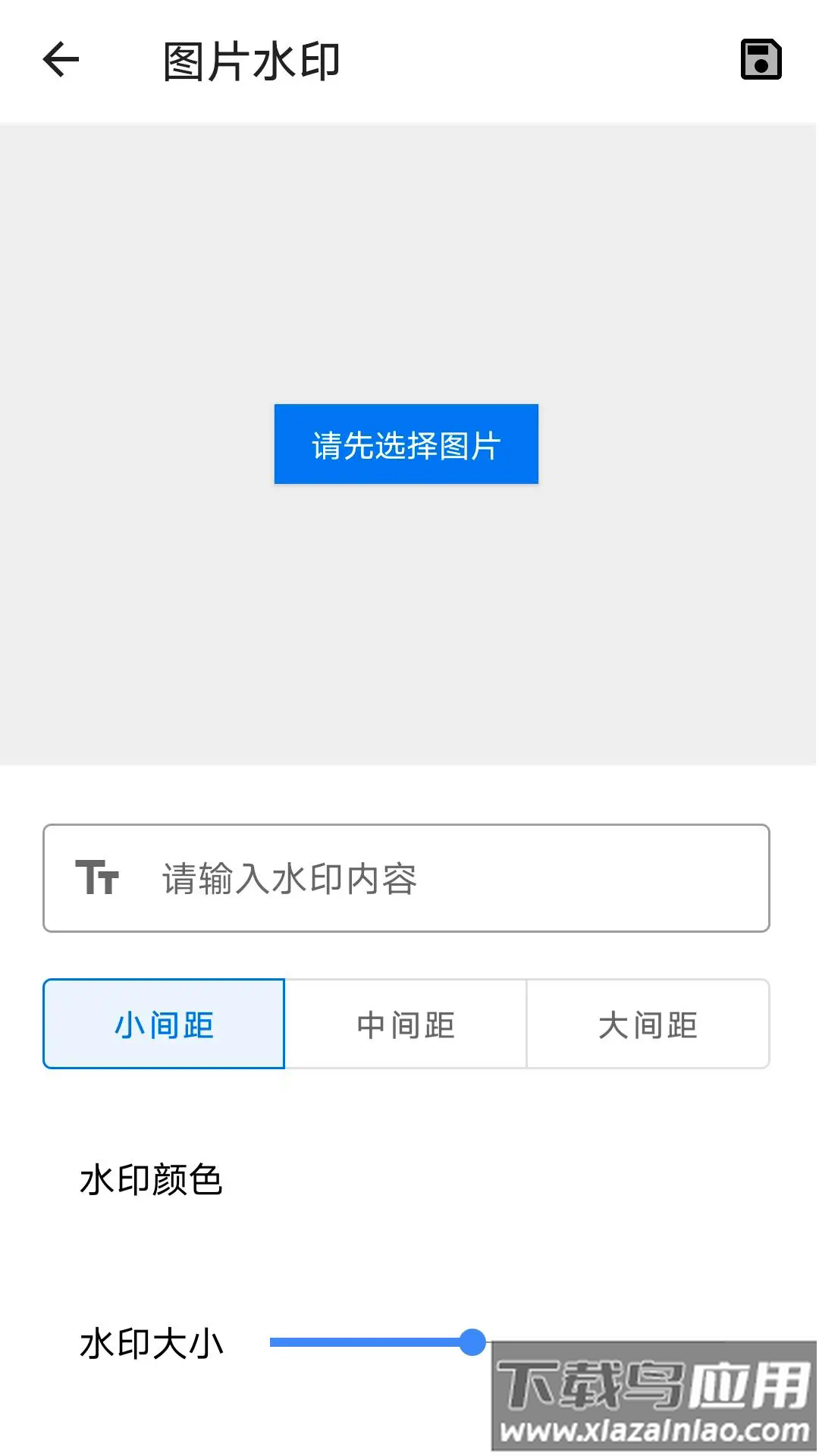This screenshot has width=819, height=1456.
Task: Enable small spacing mode
Action: point(163,1024)
